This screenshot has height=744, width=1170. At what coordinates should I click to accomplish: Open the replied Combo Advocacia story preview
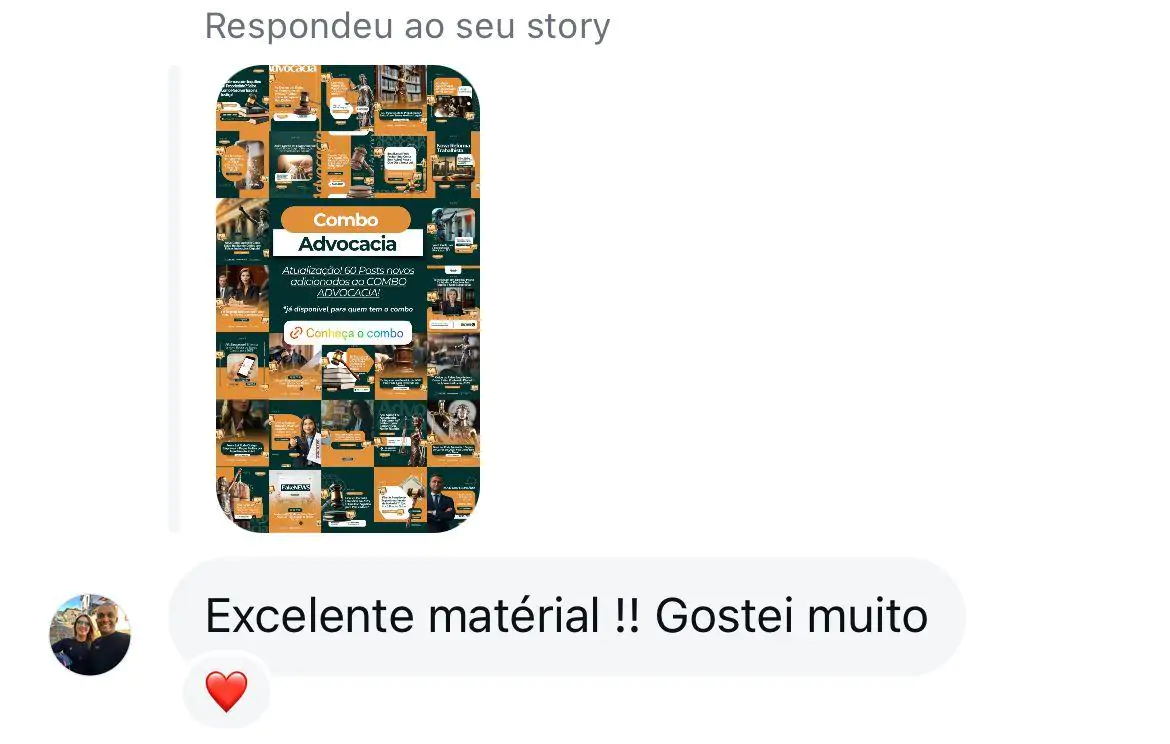tap(347, 298)
